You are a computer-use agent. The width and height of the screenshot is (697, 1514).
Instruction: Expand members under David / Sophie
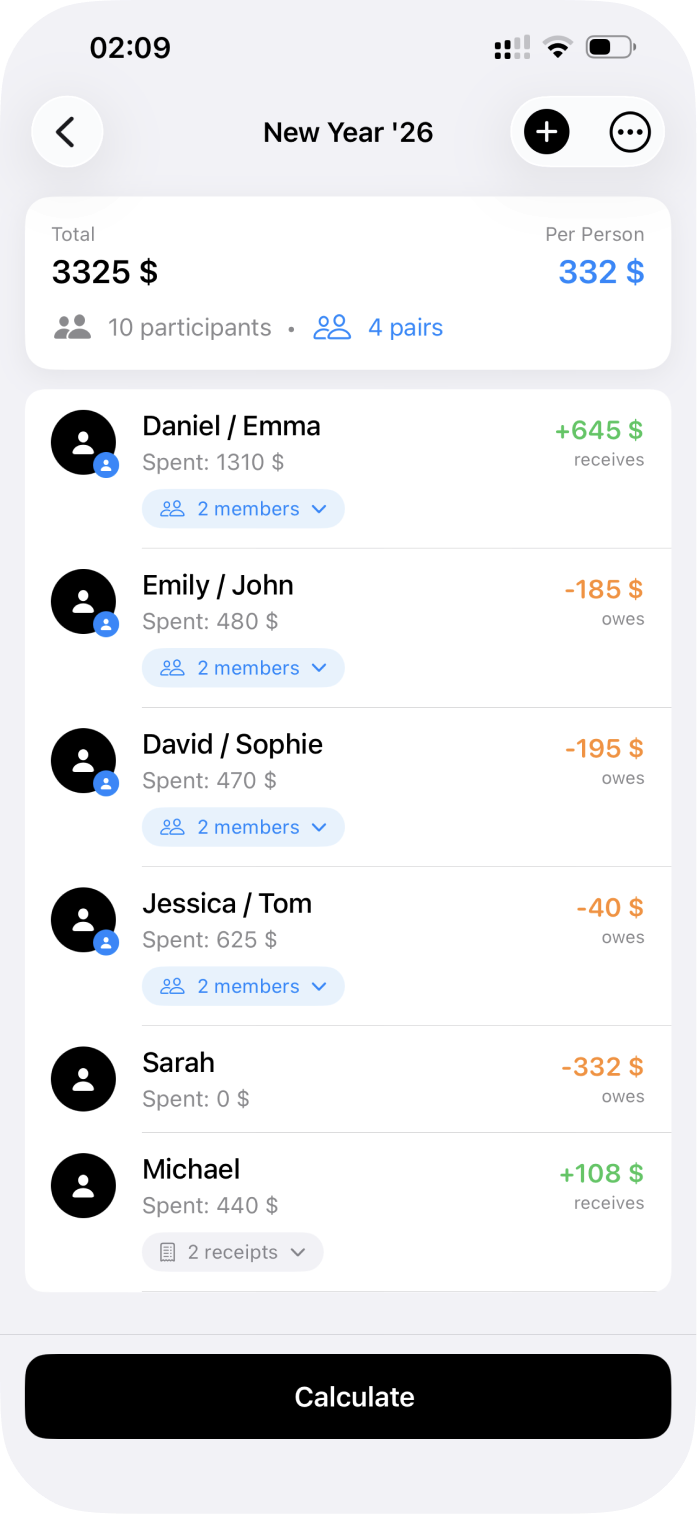243,827
